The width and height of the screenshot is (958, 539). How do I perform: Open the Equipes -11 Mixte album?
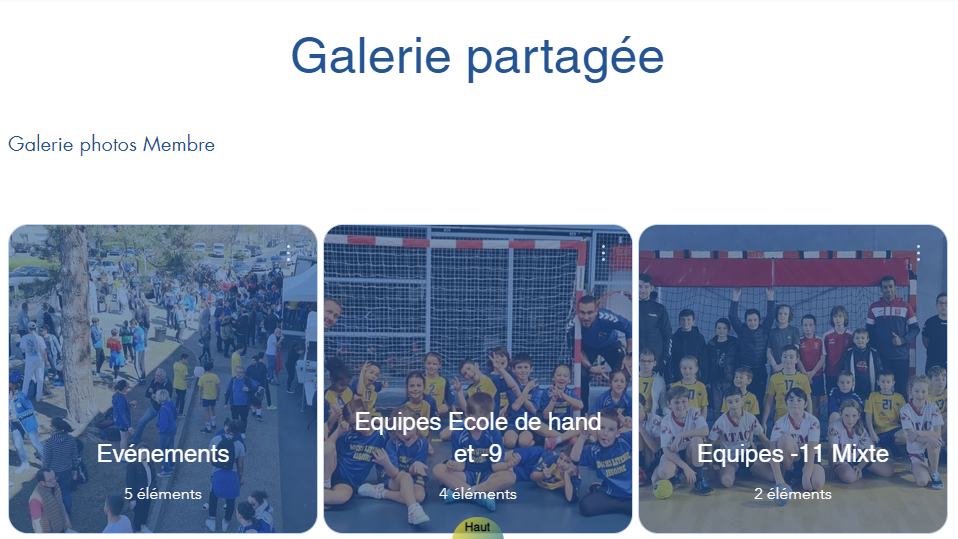[792, 400]
